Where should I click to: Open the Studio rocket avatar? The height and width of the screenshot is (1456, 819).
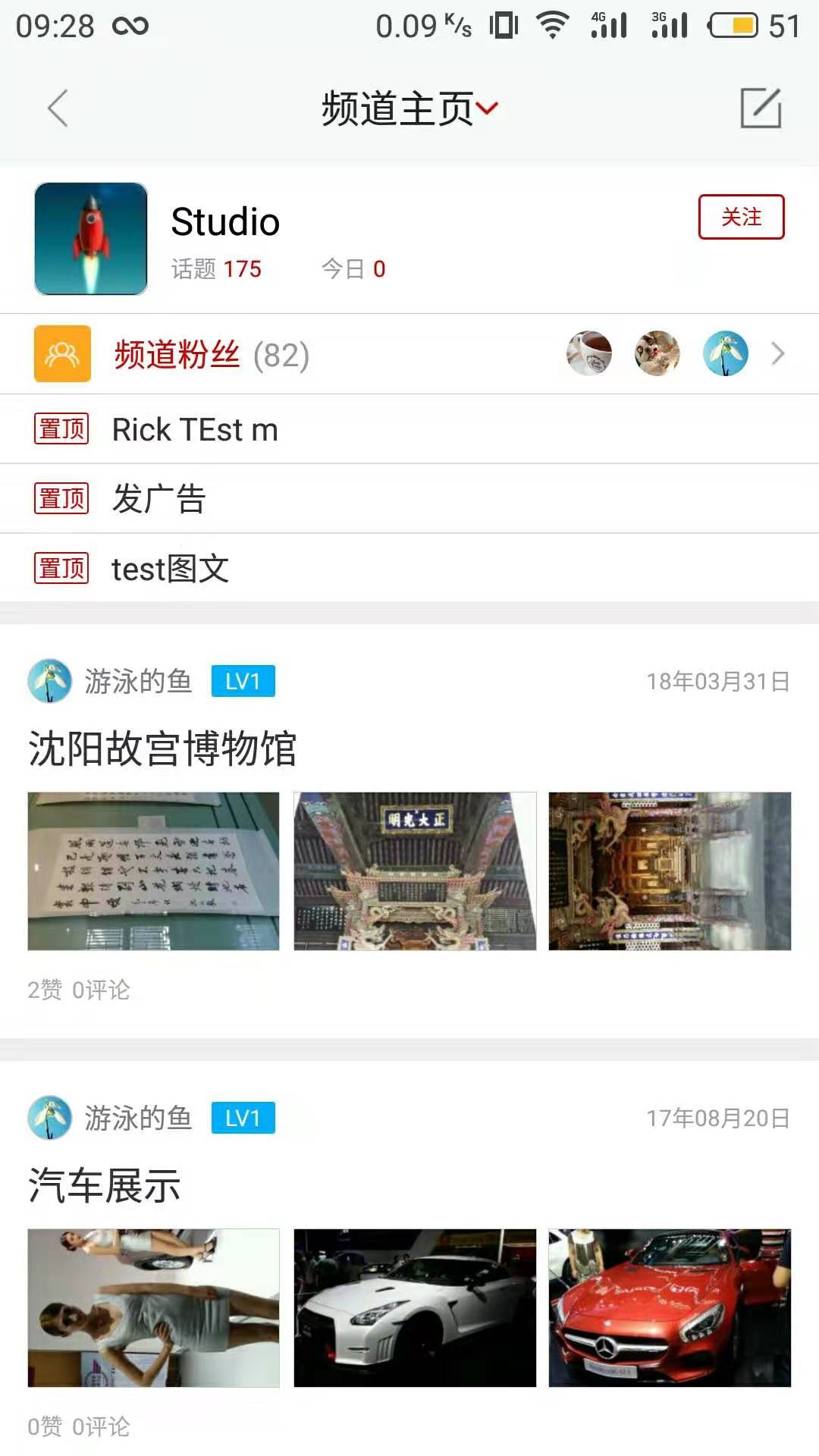coord(91,239)
